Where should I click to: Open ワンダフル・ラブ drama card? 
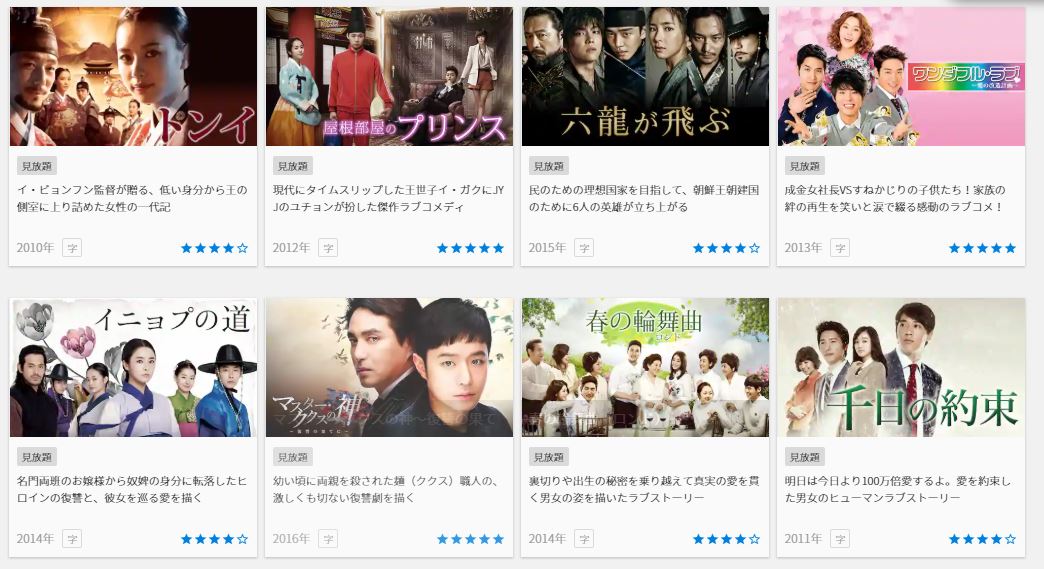pyautogui.click(x=901, y=77)
